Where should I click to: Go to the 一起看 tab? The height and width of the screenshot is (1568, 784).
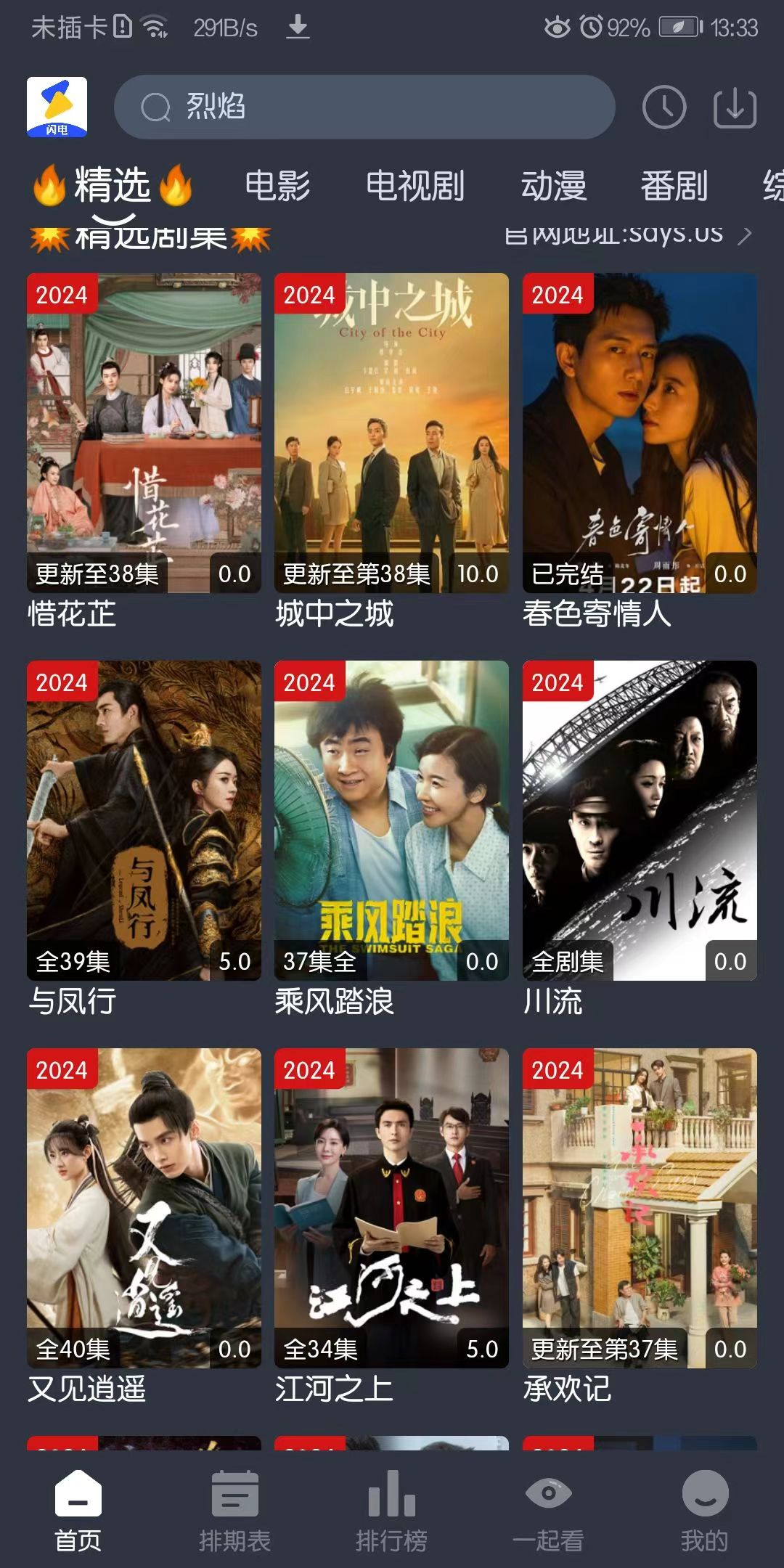[x=548, y=1511]
